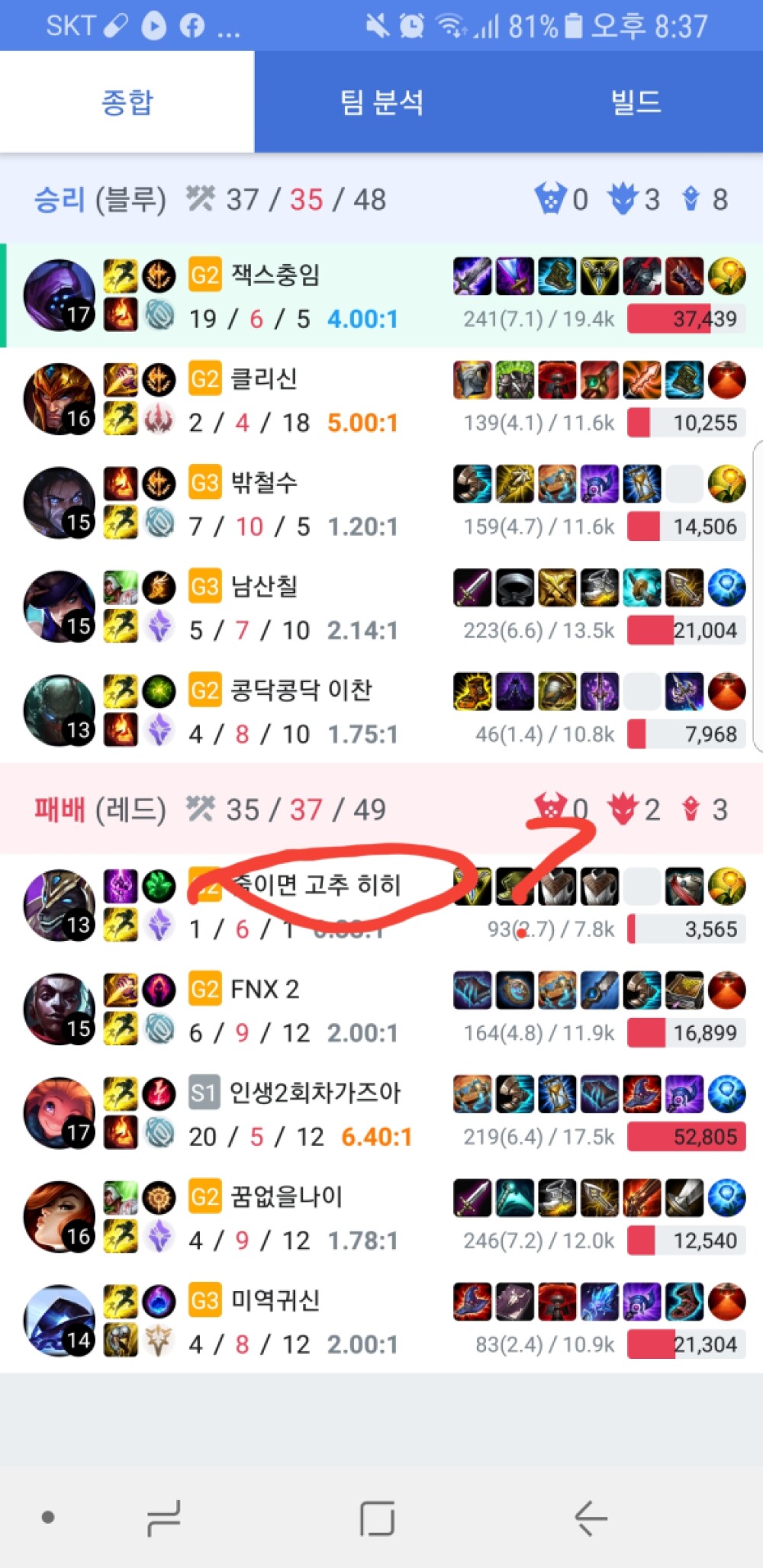This screenshot has width=763, height=1568.
Task: Open player 잭스충임's row
Action: coord(381,295)
